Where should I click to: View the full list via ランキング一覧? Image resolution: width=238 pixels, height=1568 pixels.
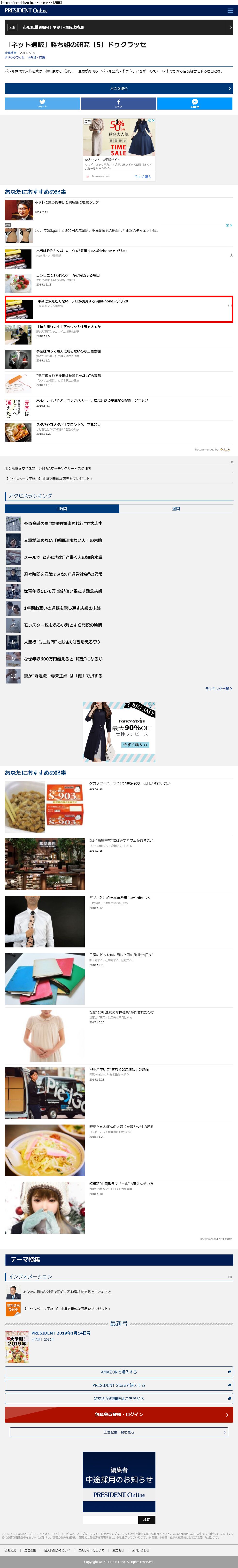coord(218,689)
